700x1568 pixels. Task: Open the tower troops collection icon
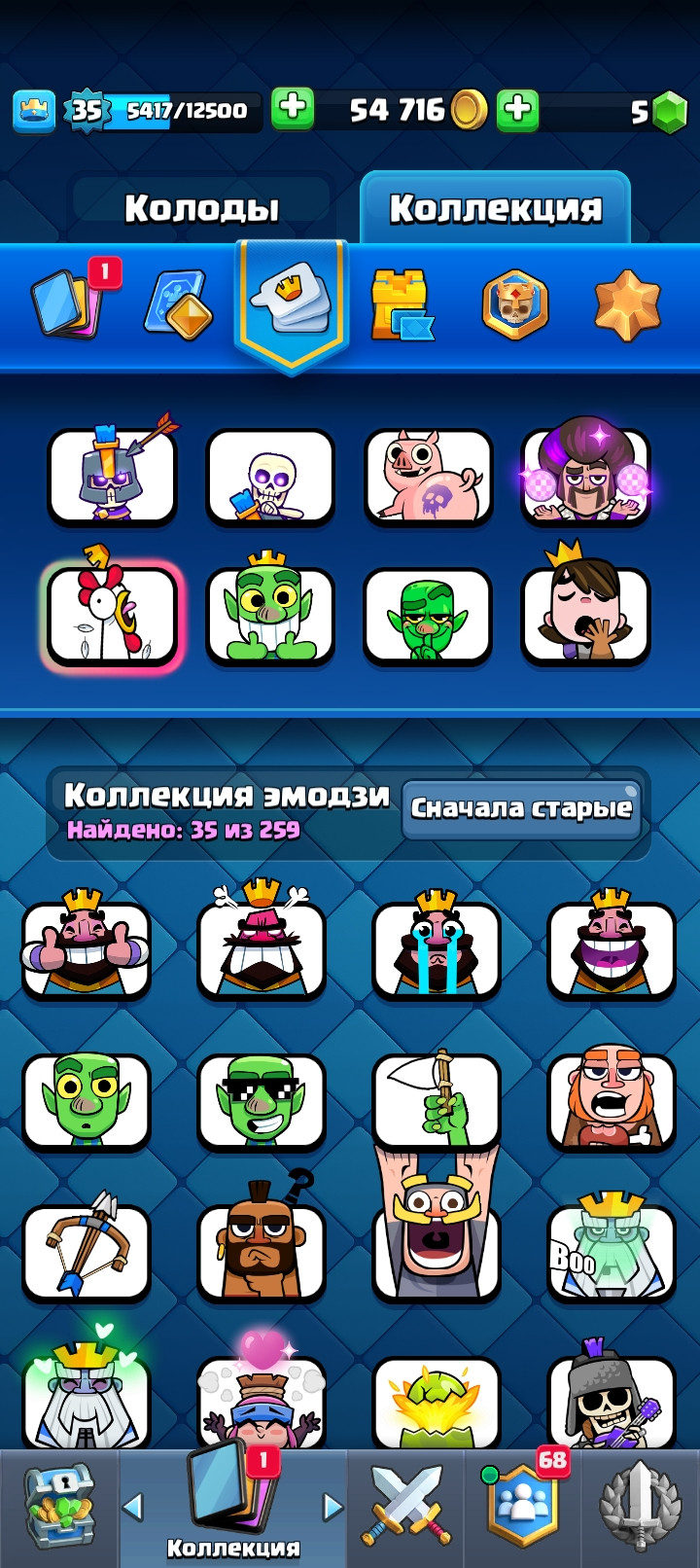[x=401, y=304]
